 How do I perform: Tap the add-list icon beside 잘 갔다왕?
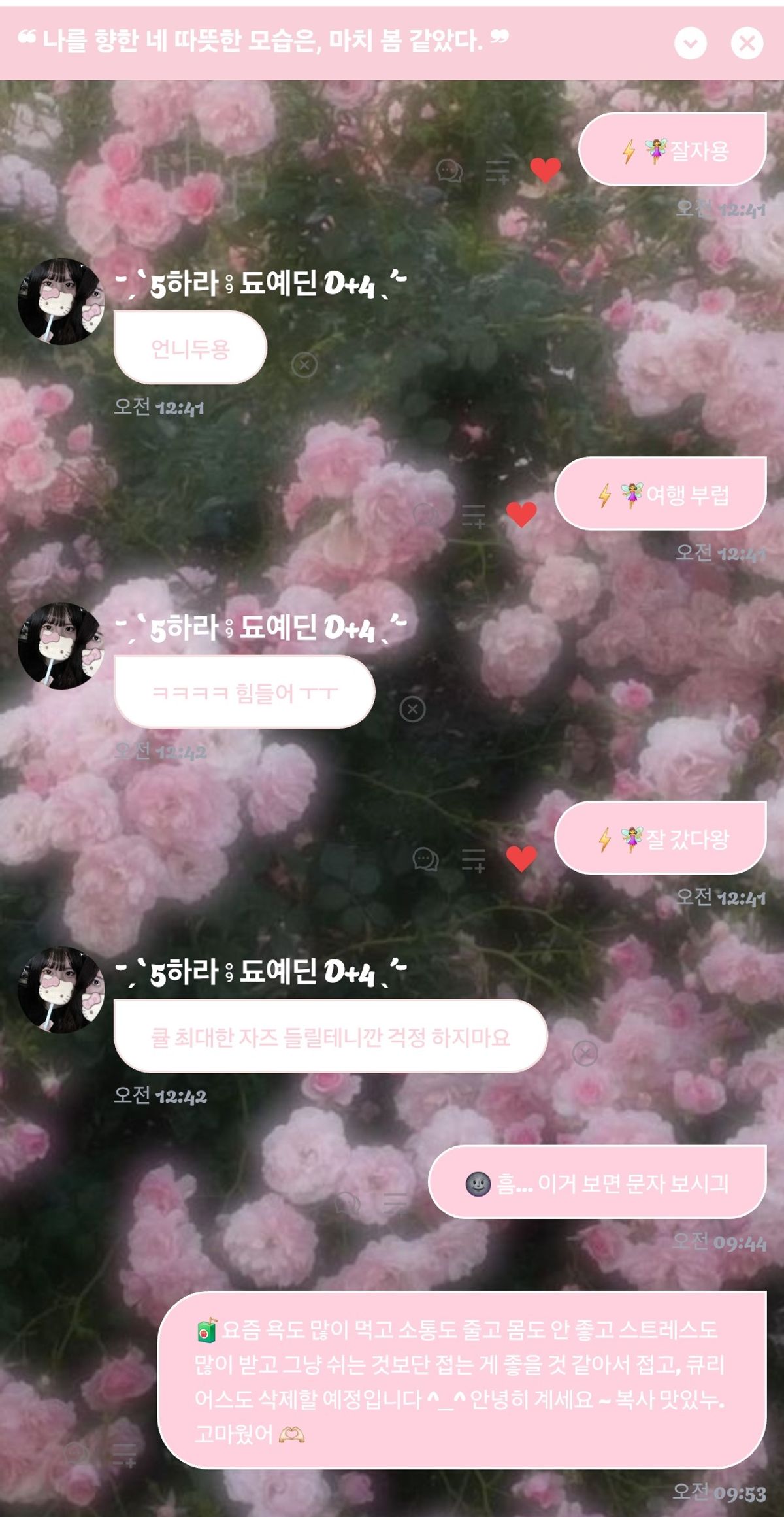[x=474, y=859]
